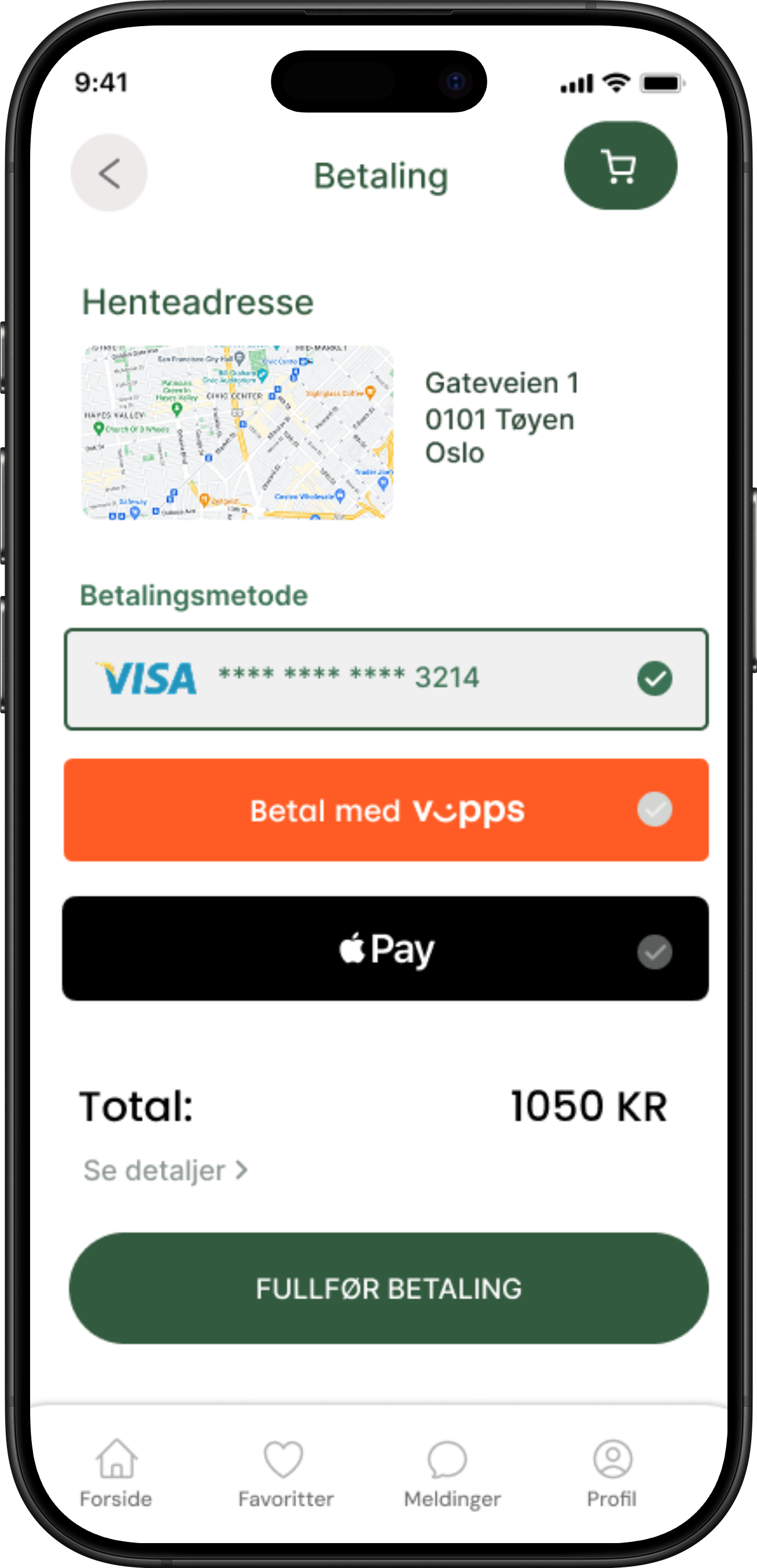Go back from the Betaling screen

click(x=109, y=174)
